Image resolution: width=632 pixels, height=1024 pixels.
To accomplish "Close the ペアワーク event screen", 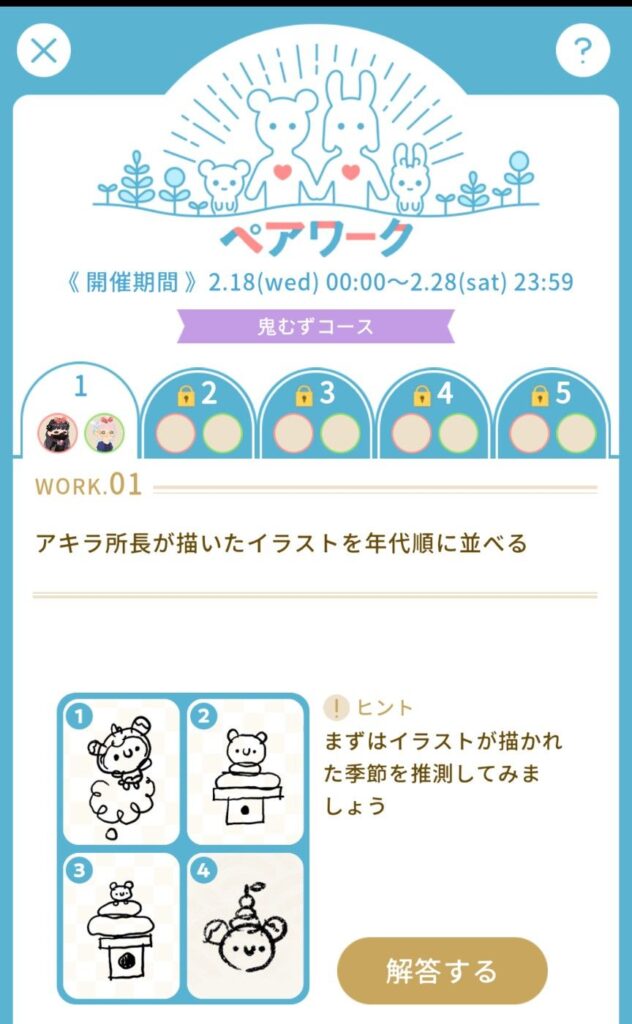I will (43, 51).
